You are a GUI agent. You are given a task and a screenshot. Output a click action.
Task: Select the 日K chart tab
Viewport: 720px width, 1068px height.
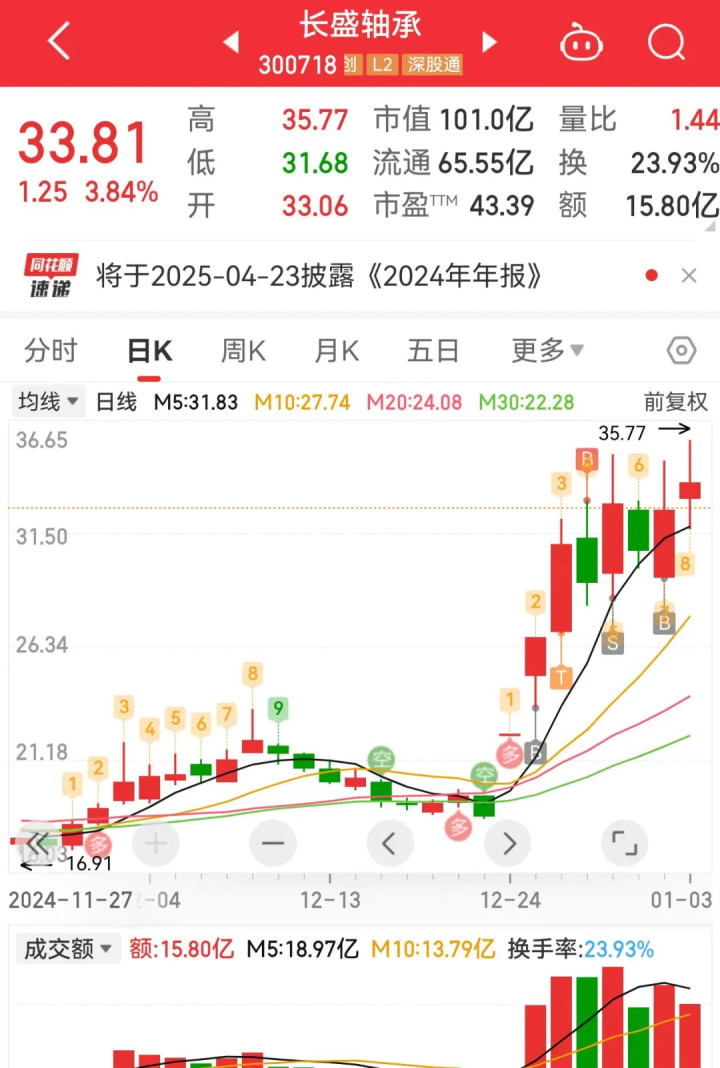[x=150, y=351]
